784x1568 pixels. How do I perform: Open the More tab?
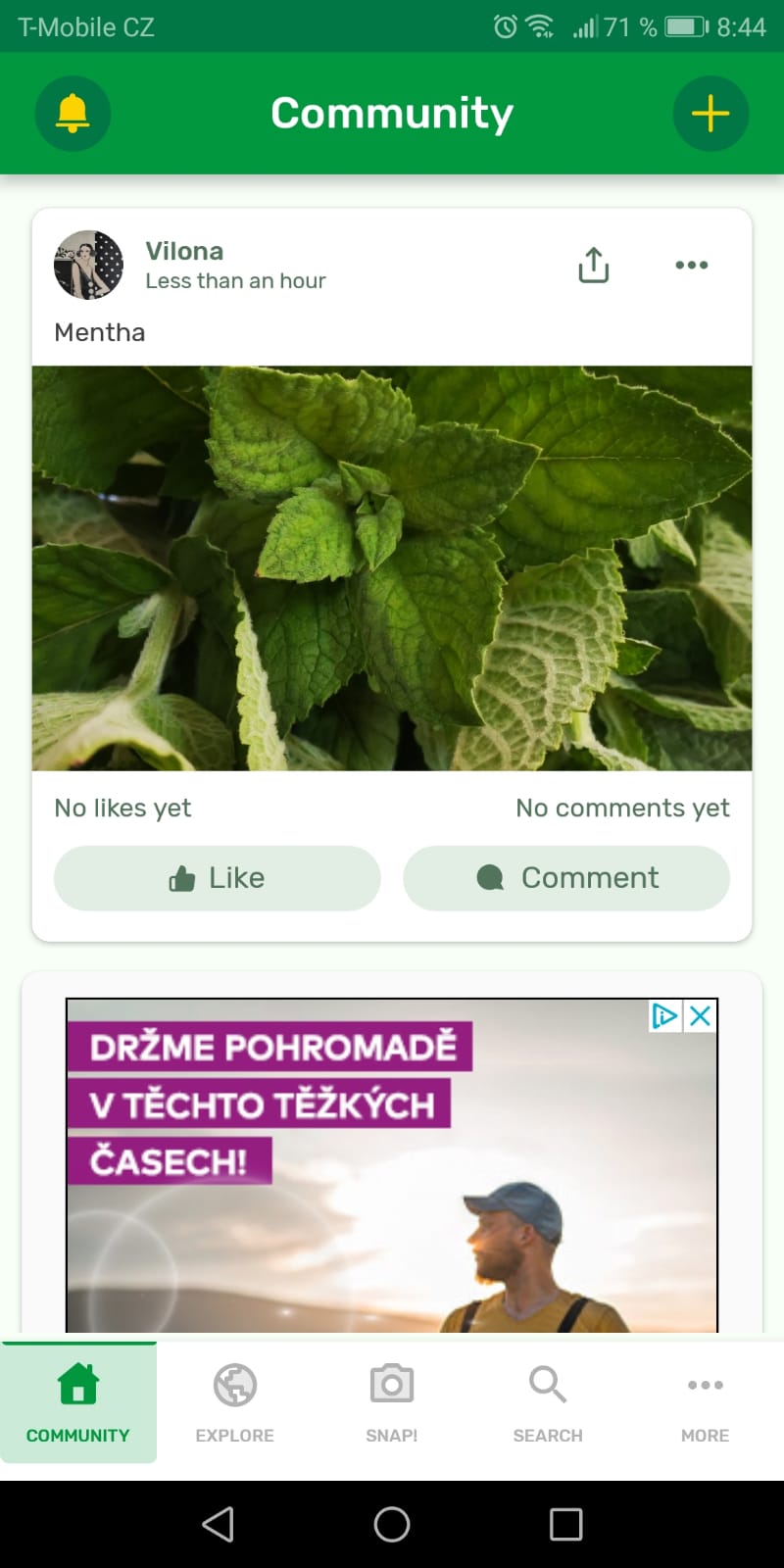(706, 1403)
